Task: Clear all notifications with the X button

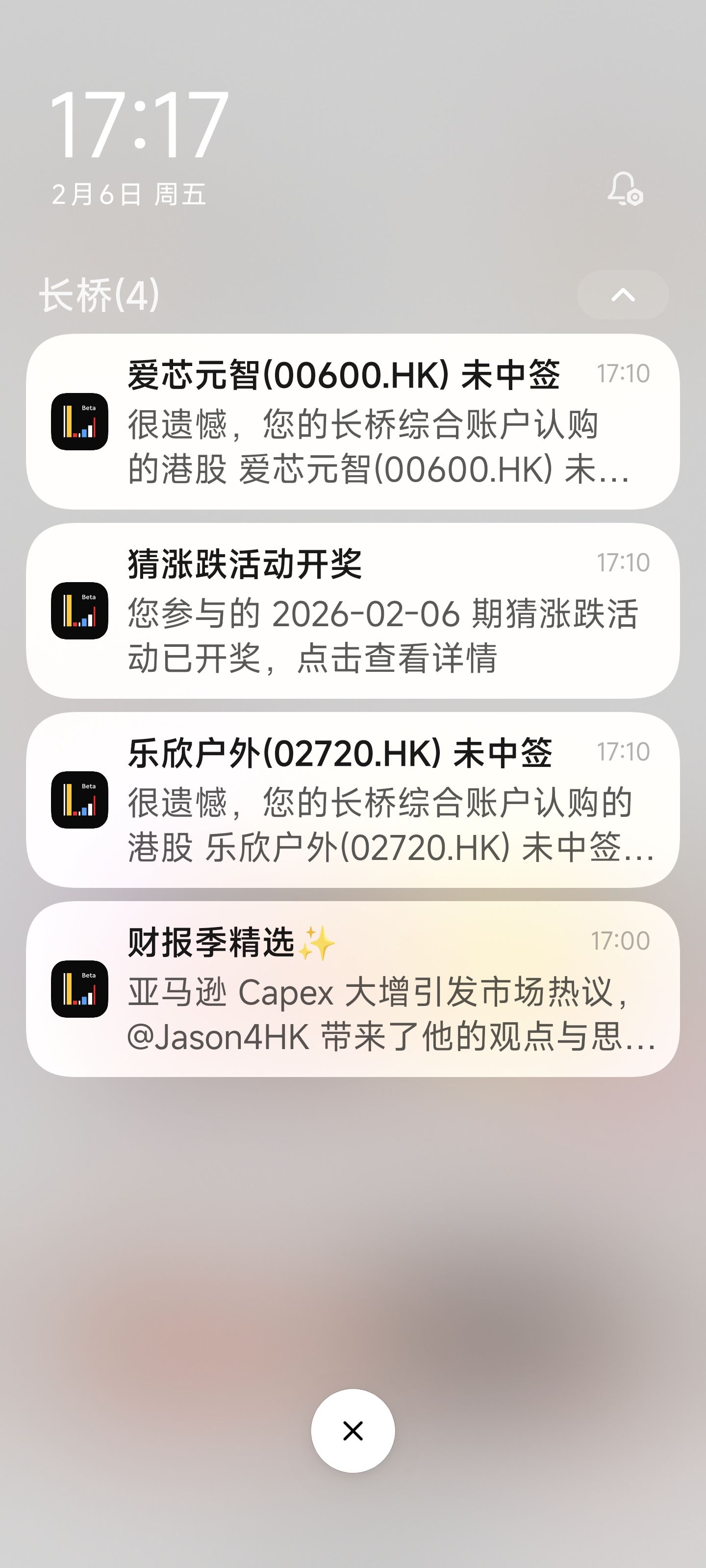Action: [x=353, y=1430]
